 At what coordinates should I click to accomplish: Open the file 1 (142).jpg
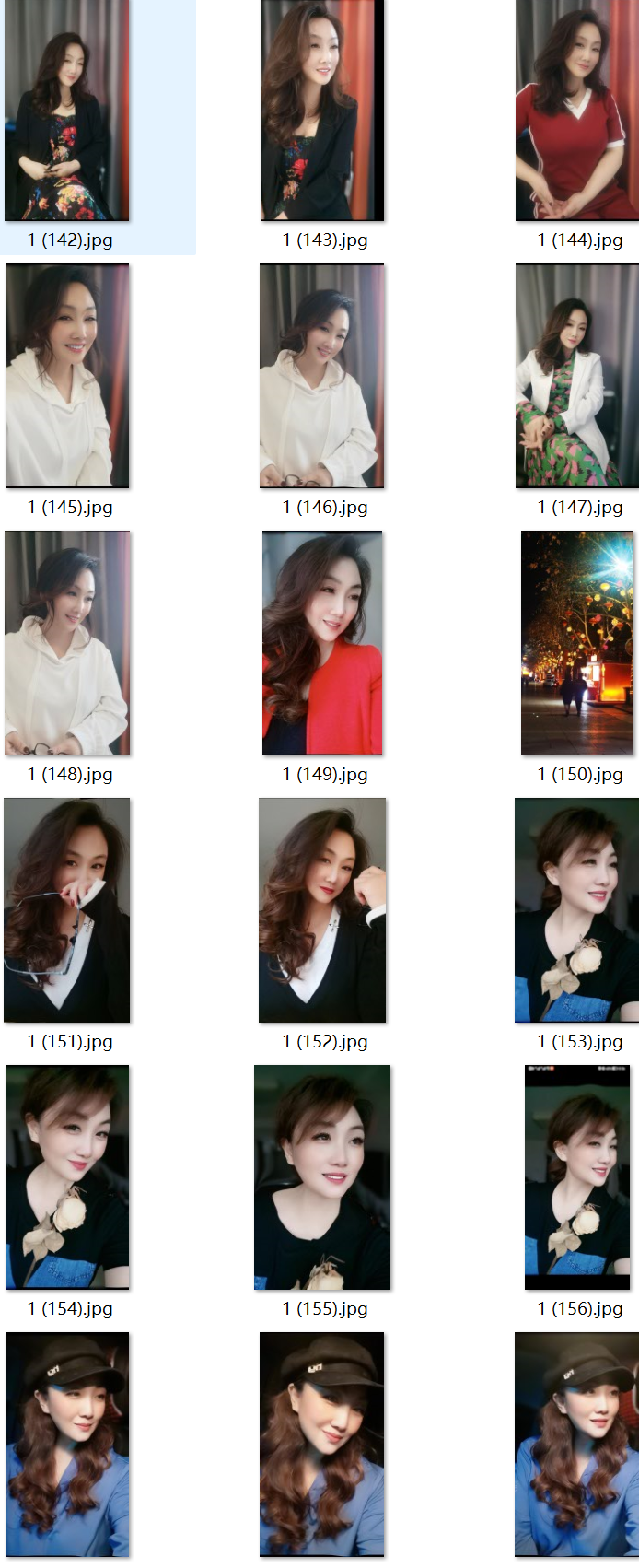[x=67, y=111]
